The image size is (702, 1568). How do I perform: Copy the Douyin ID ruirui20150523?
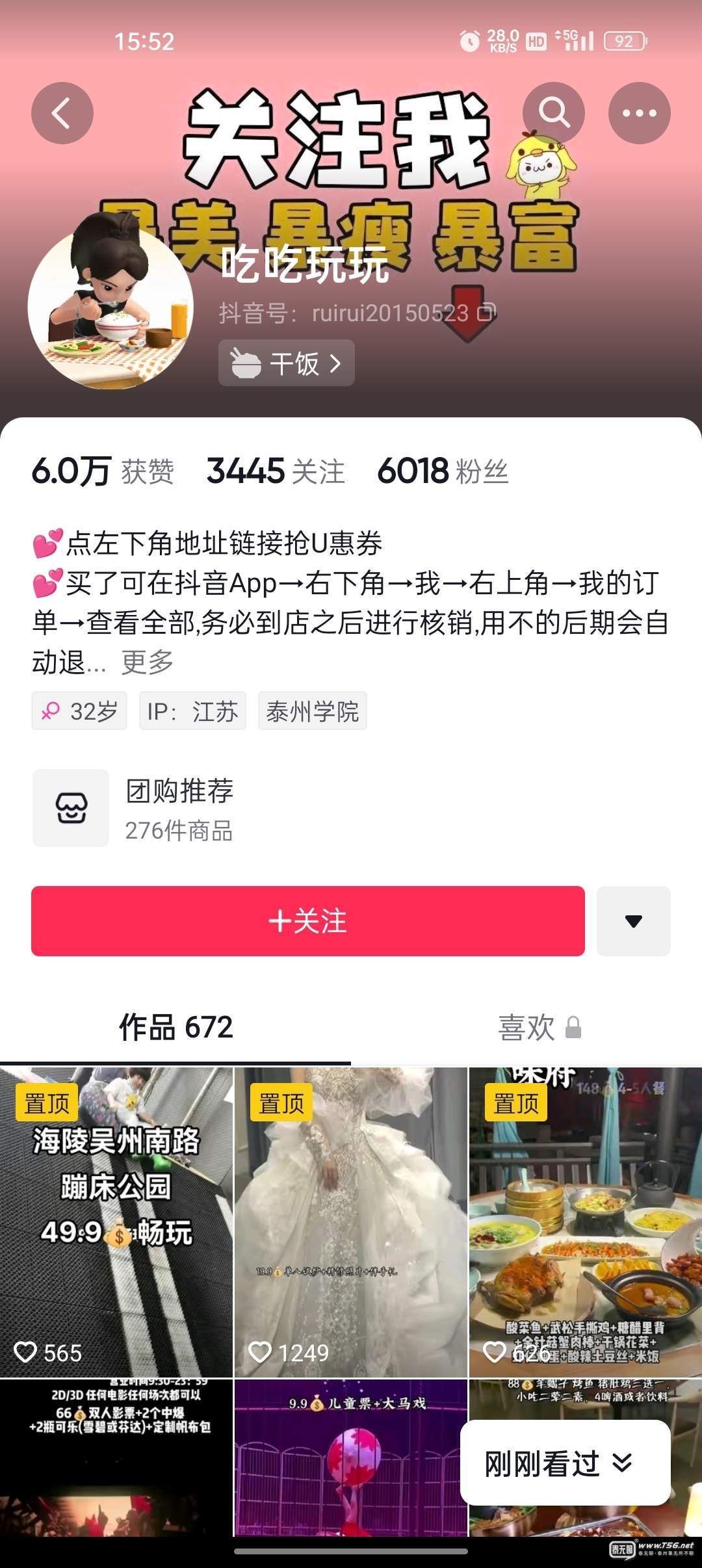[x=486, y=313]
